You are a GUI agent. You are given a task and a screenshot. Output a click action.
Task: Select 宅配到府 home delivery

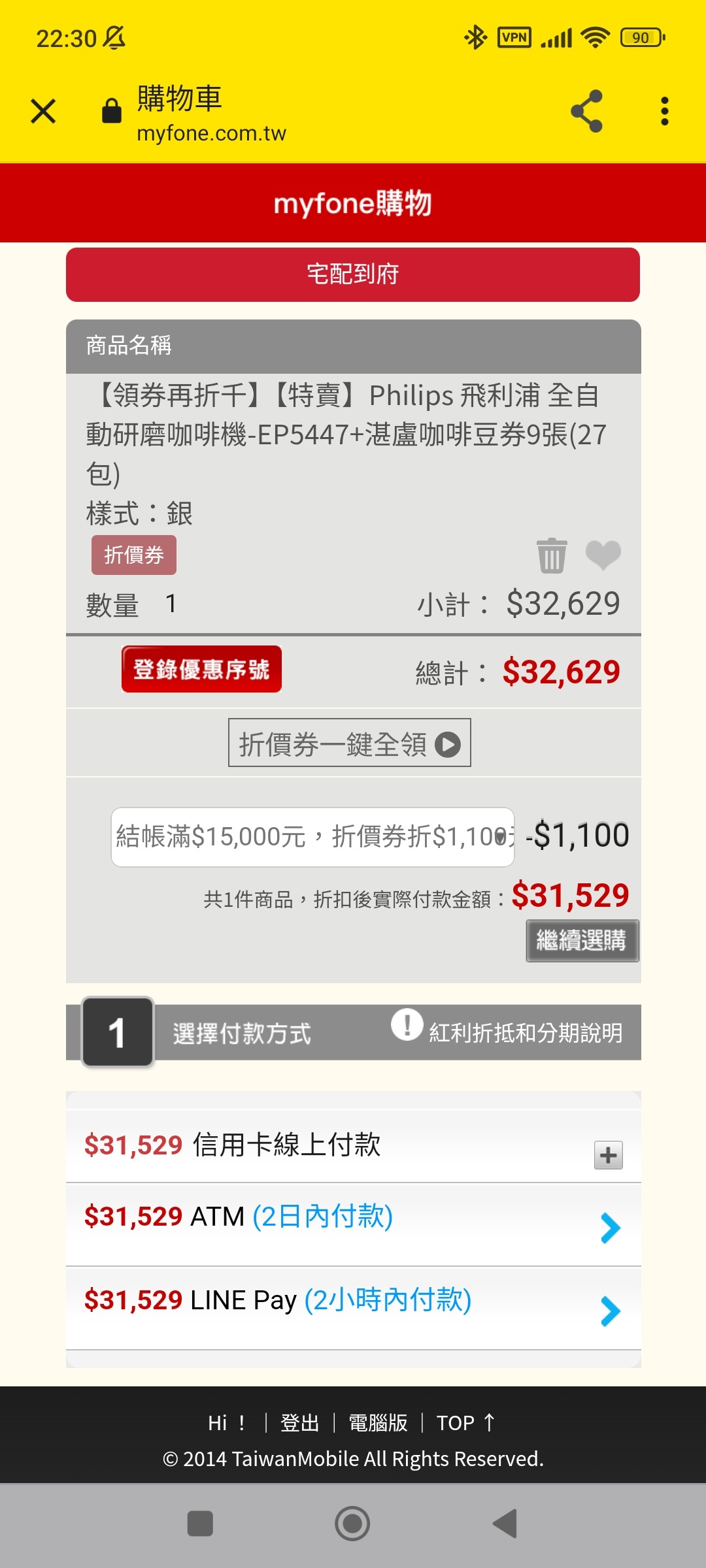pyautogui.click(x=353, y=274)
